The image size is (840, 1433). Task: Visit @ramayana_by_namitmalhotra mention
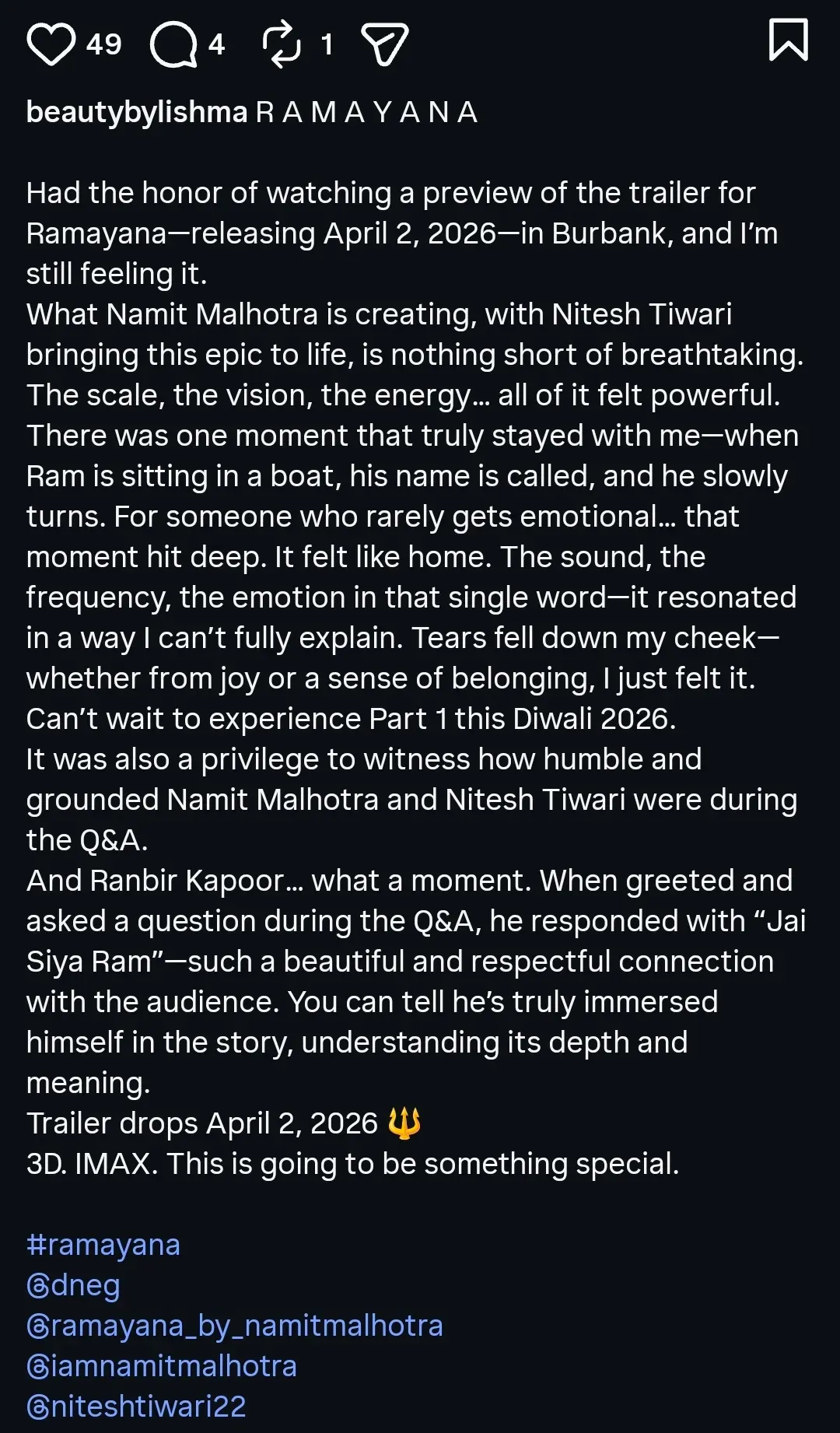(234, 1326)
